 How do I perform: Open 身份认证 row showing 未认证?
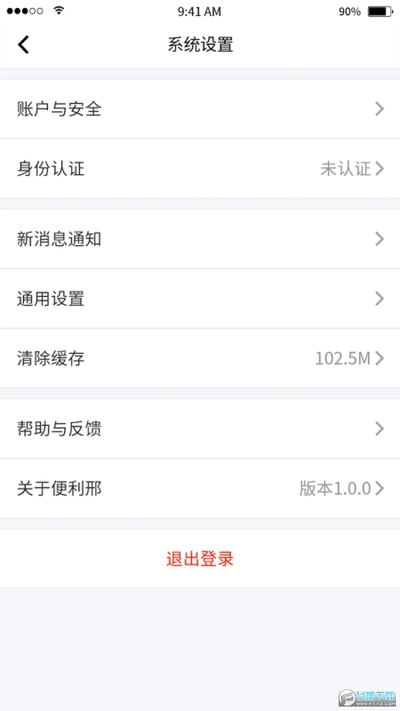point(200,169)
